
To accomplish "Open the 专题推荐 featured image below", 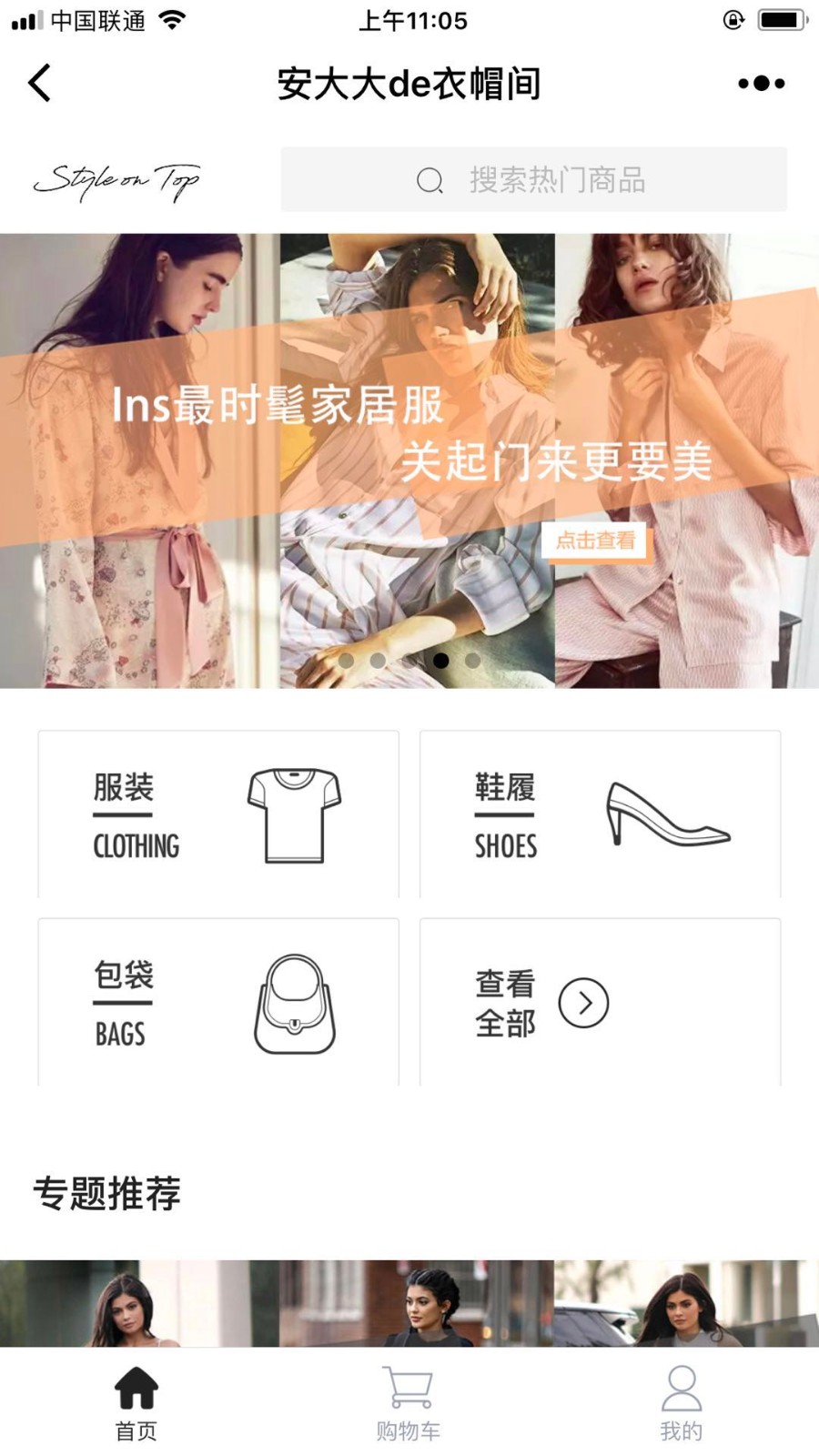I will click(x=409, y=1303).
